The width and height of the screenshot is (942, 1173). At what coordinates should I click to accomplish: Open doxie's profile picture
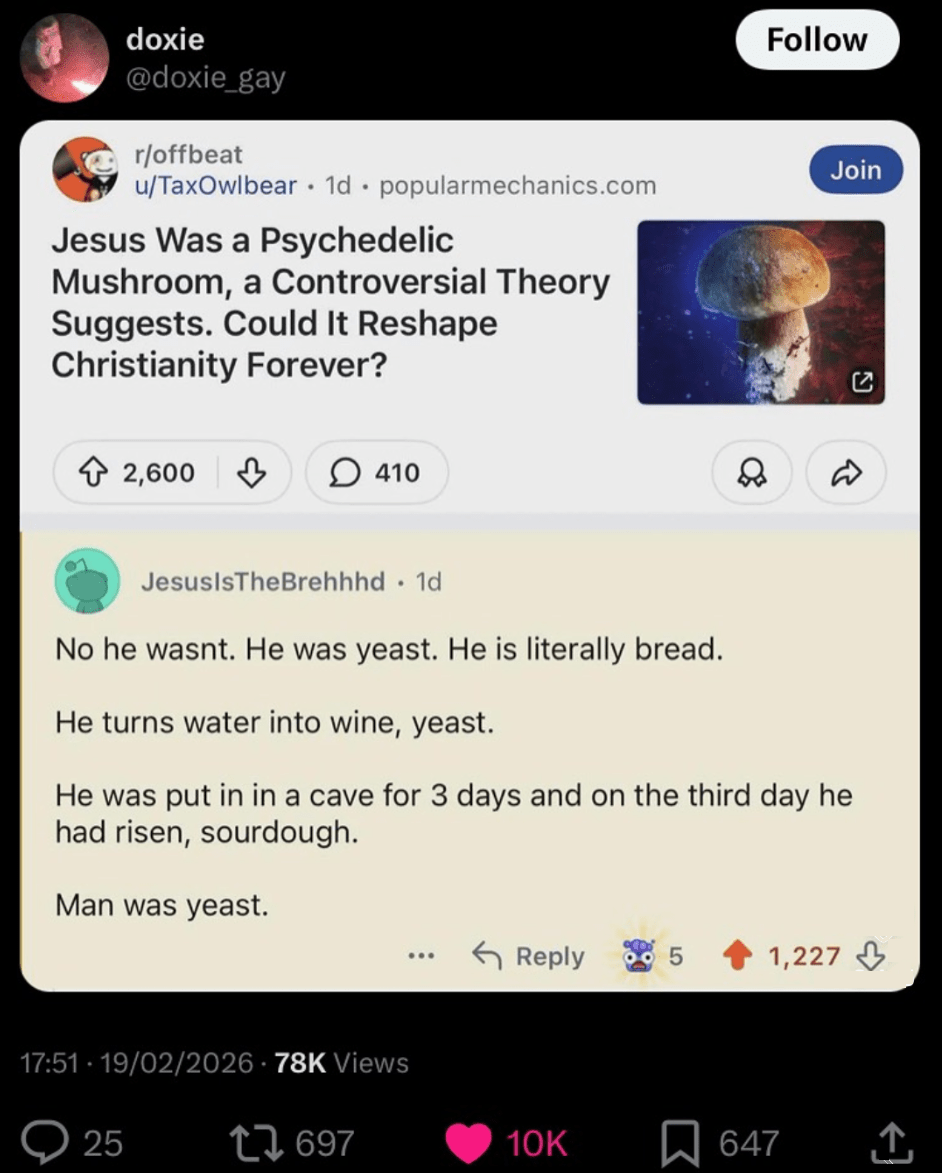(65, 58)
